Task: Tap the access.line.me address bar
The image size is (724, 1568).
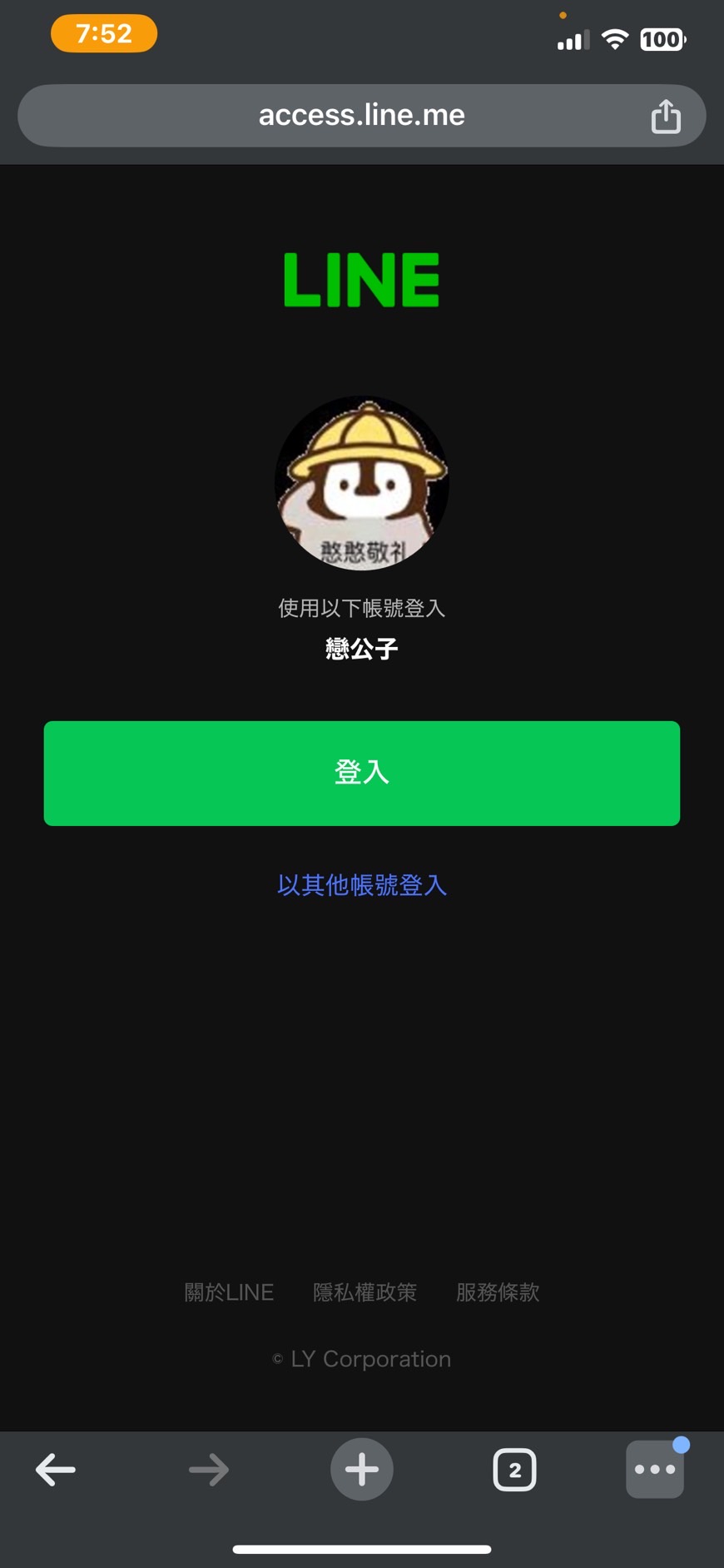Action: click(361, 116)
